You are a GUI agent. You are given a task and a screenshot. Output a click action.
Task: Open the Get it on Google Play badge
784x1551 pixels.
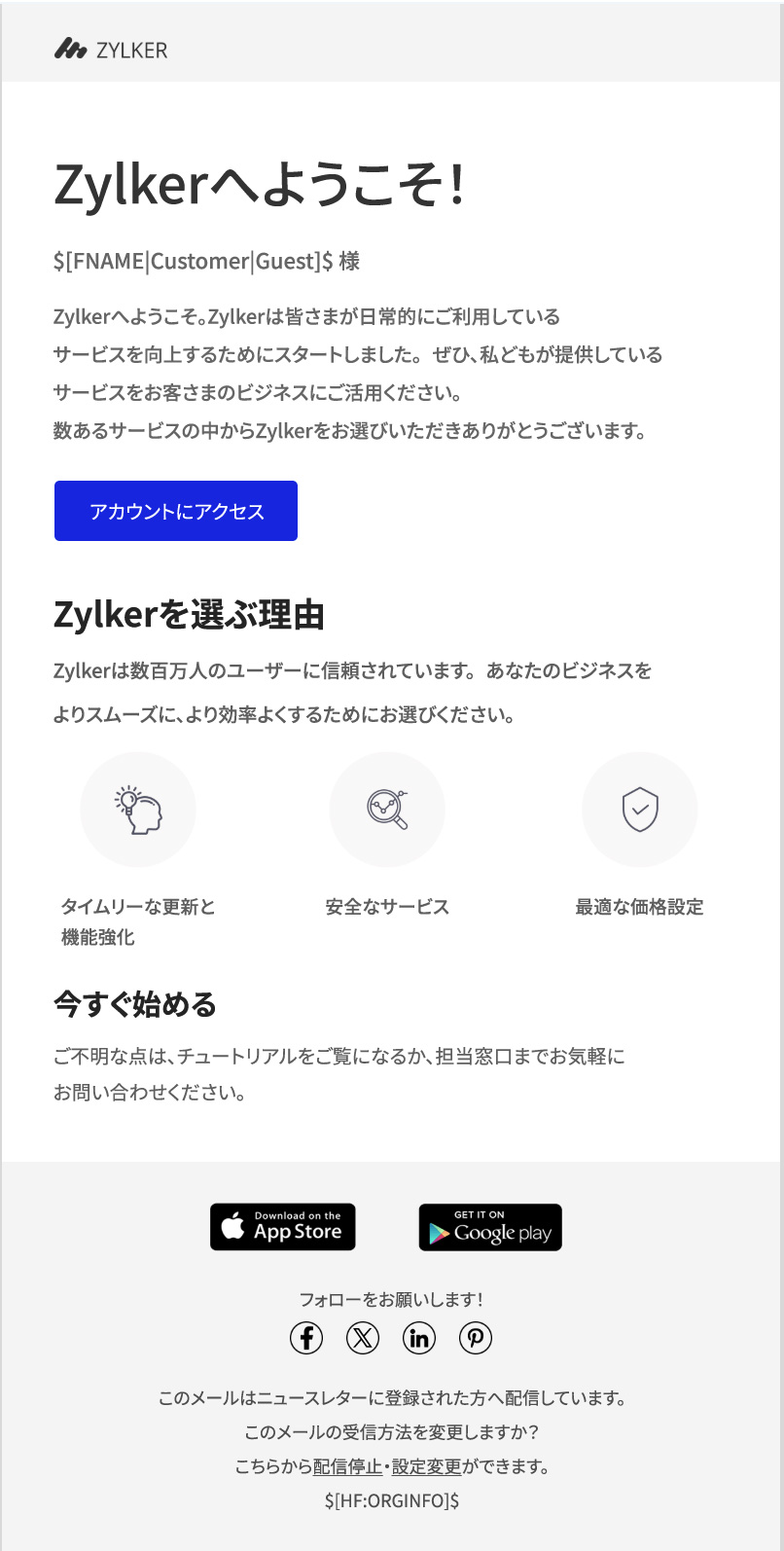(490, 1227)
